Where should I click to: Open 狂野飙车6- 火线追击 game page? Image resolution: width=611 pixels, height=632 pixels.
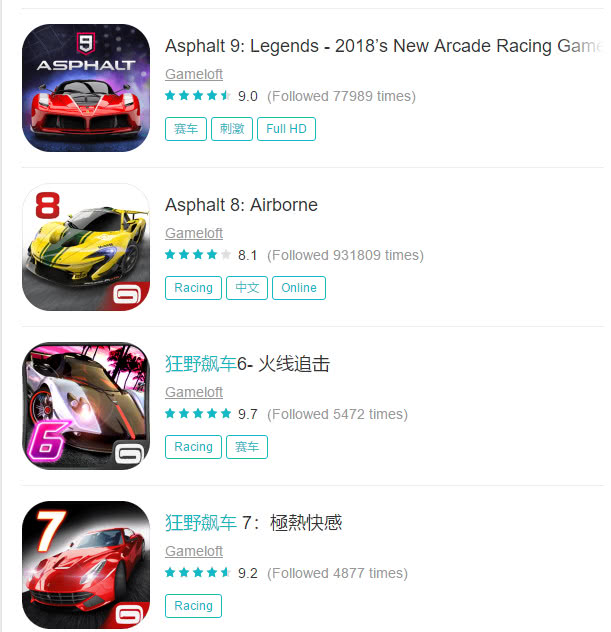point(247,364)
